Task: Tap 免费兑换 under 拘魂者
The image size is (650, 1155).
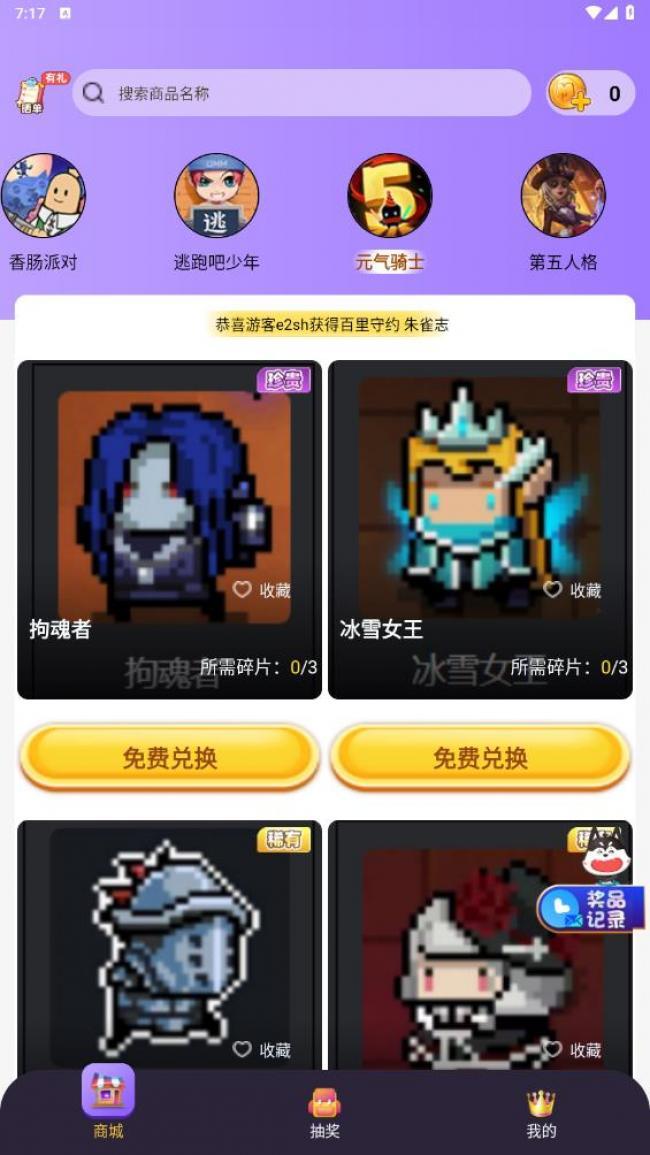Action: point(169,757)
